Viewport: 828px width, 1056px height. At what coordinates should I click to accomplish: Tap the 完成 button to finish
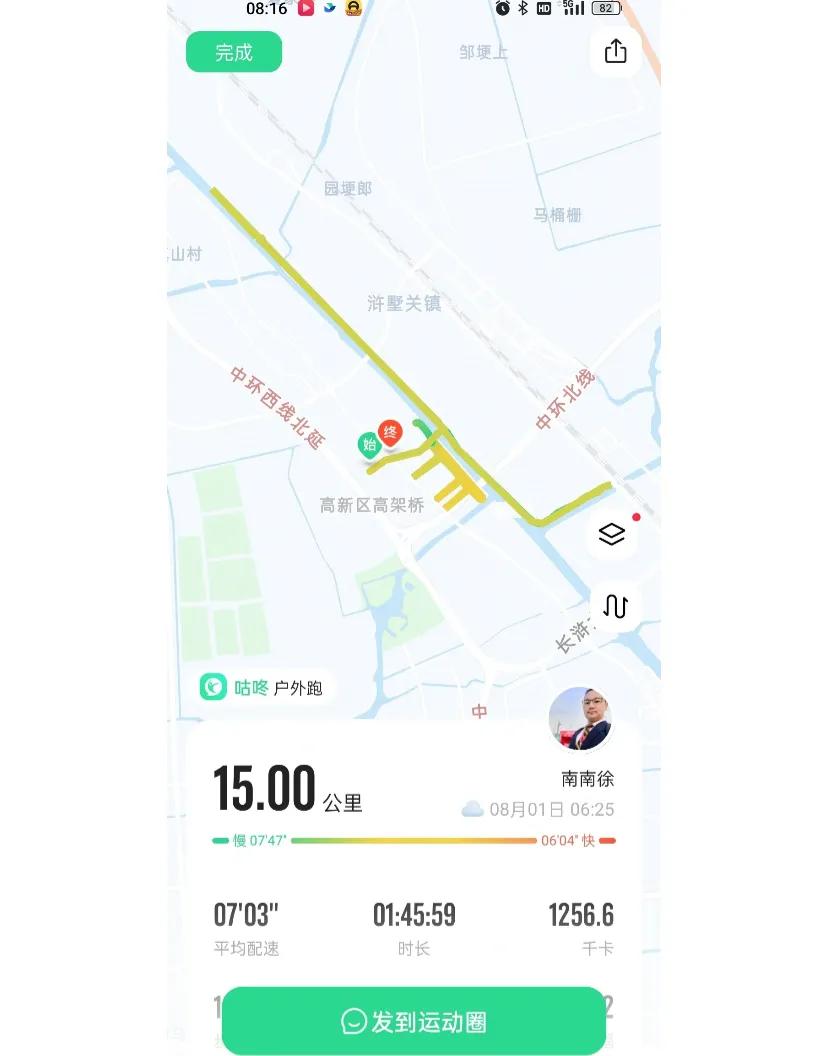(233, 51)
